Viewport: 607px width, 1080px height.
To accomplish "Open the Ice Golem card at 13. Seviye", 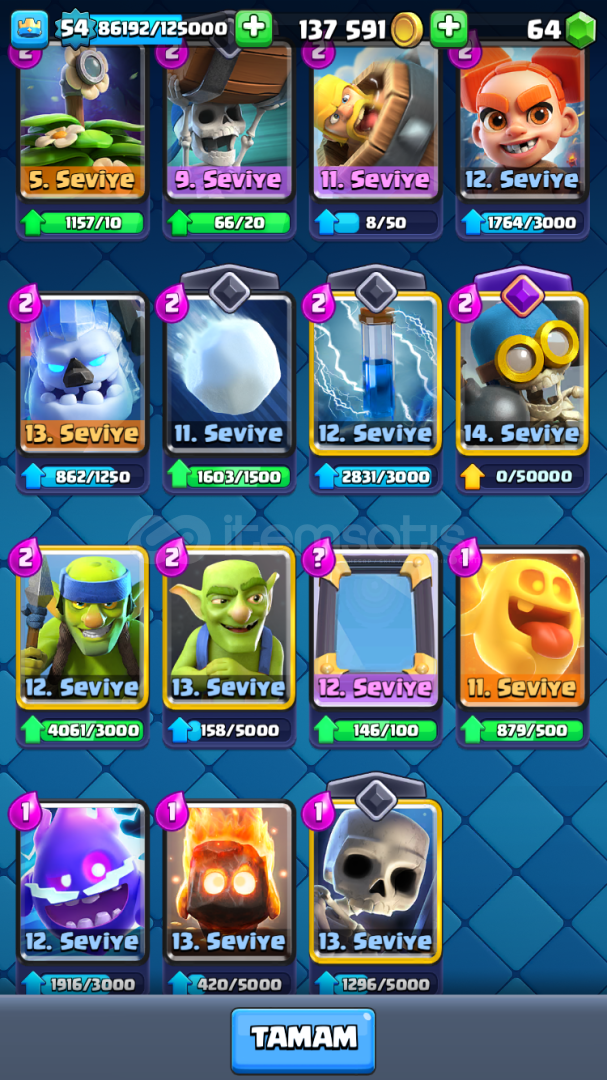I will point(83,374).
